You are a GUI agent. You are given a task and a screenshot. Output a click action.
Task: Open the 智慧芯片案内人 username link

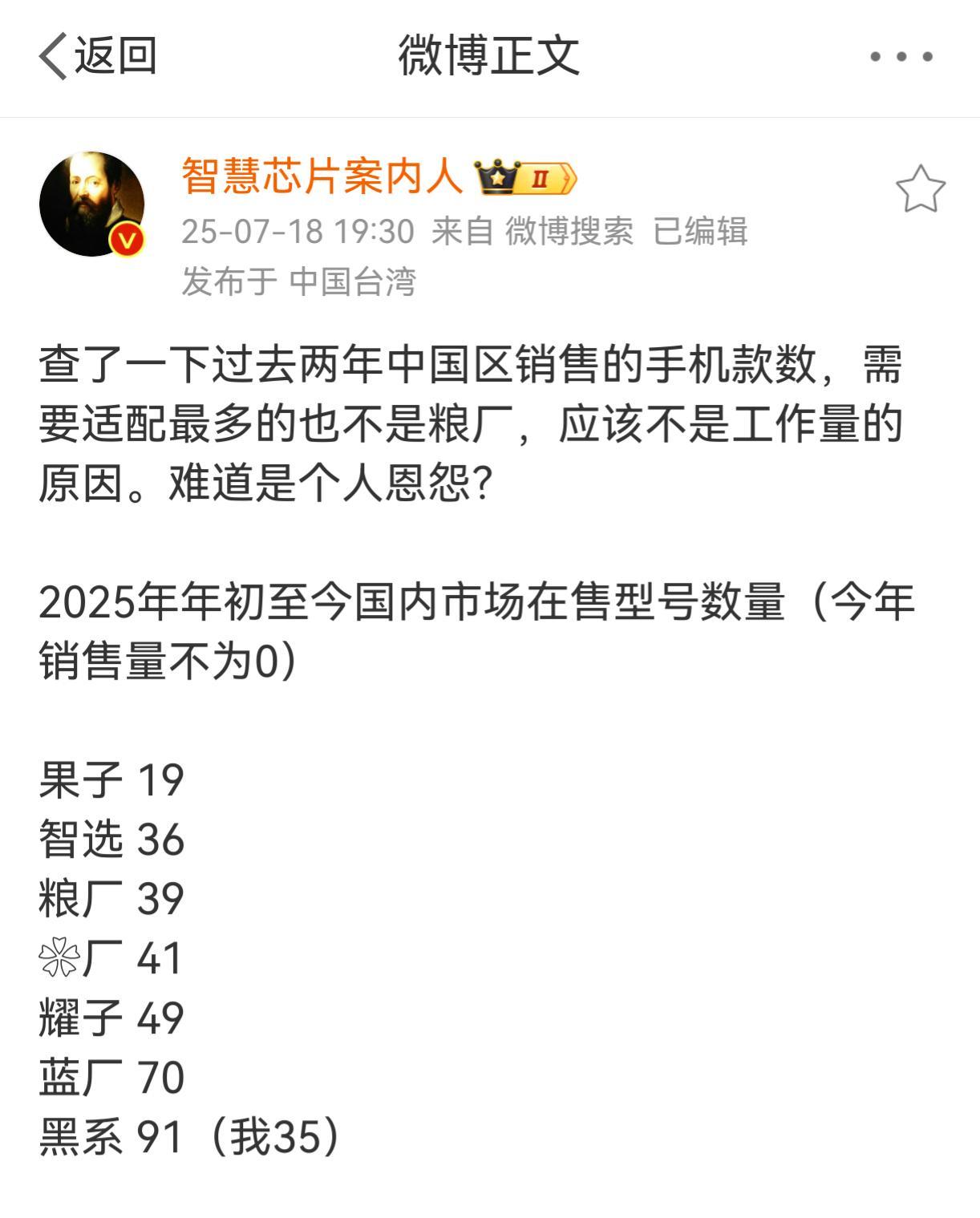(322, 176)
